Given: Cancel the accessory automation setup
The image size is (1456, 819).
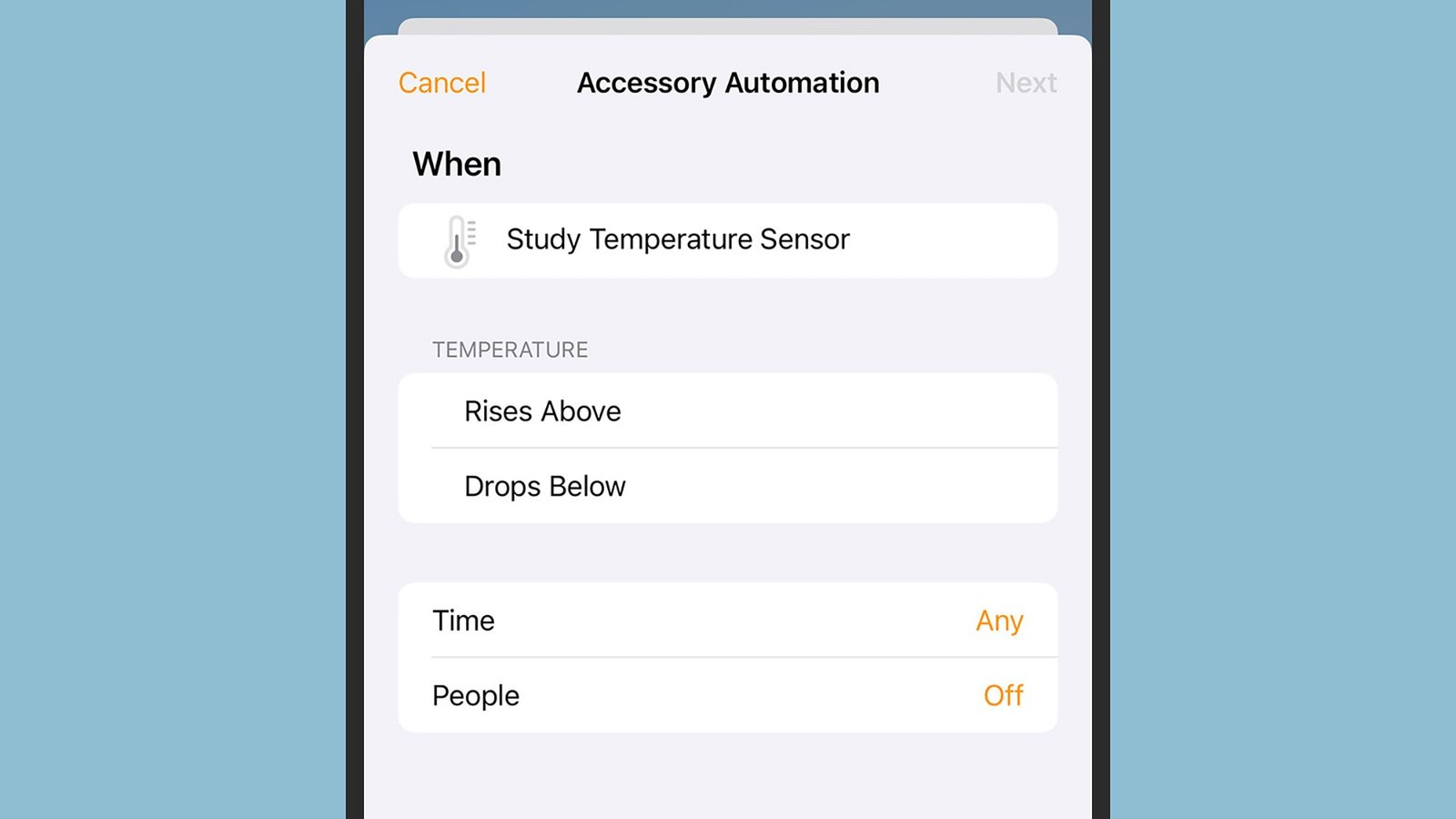Looking at the screenshot, I should click(x=442, y=83).
